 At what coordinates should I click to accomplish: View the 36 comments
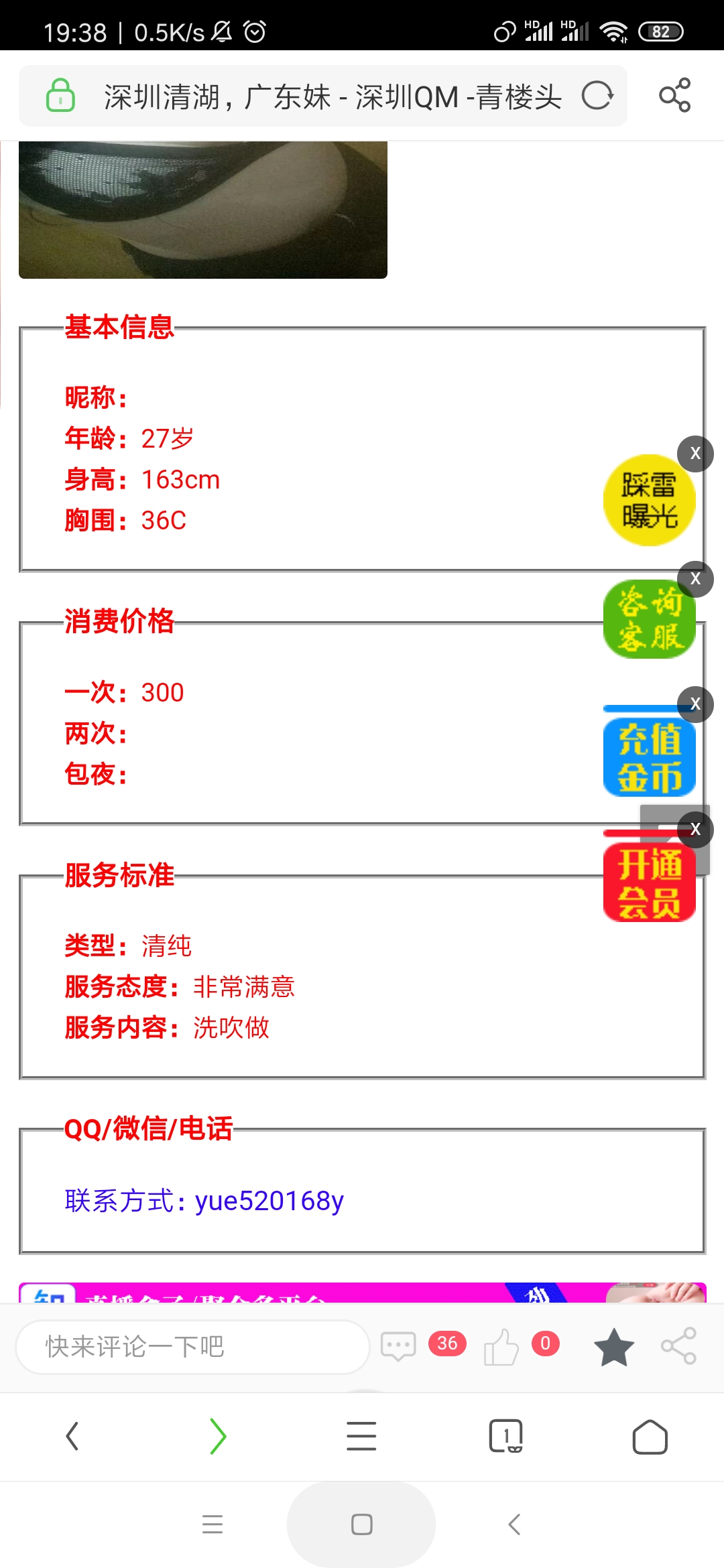tap(399, 1346)
